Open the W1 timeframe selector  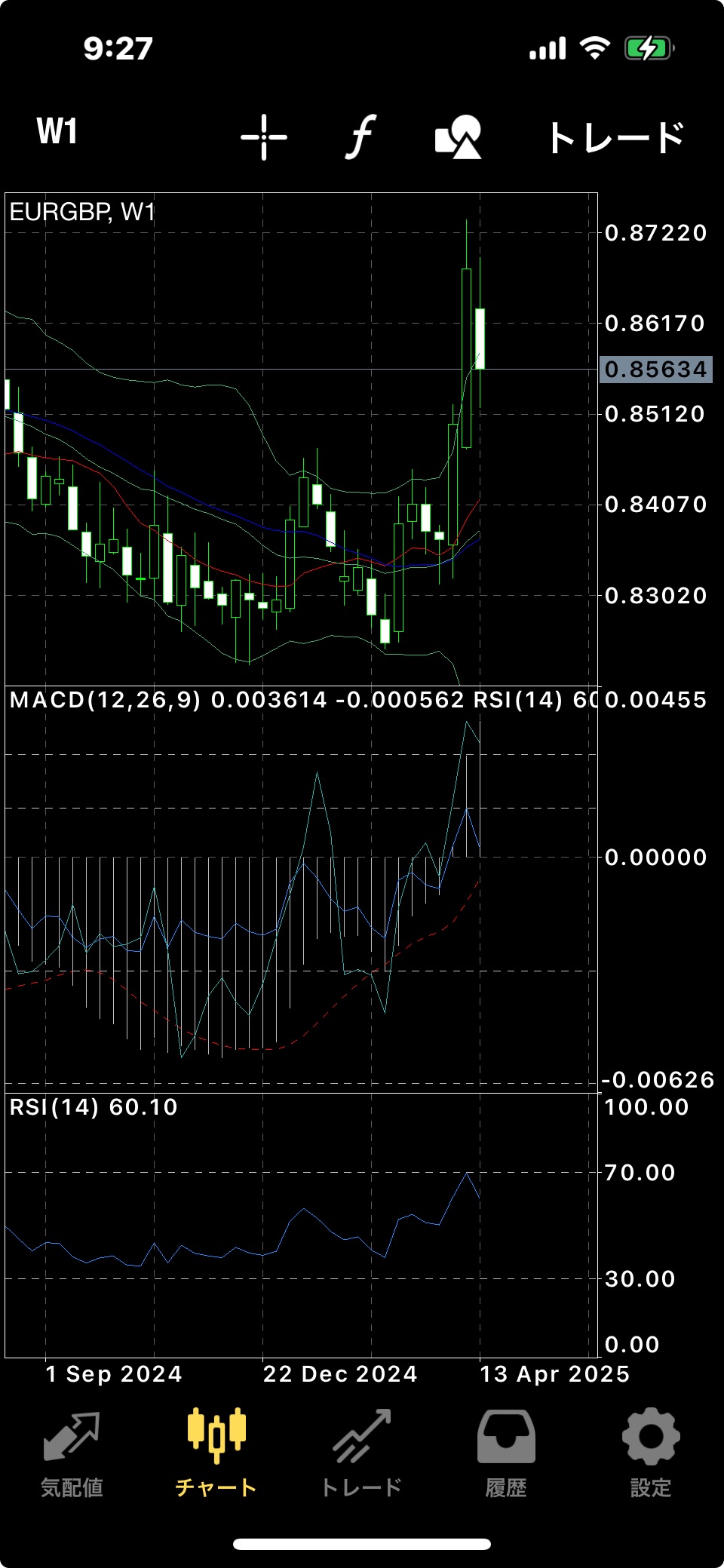57,131
